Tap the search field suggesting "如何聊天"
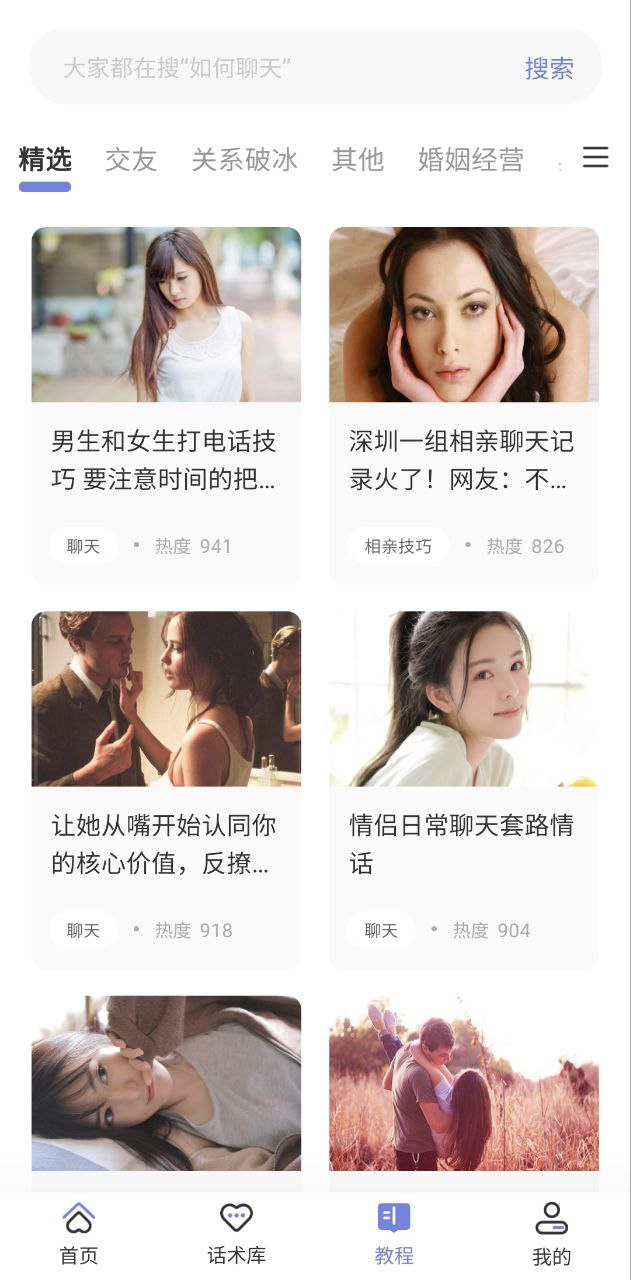This screenshot has height=1280, width=631. [x=280, y=68]
